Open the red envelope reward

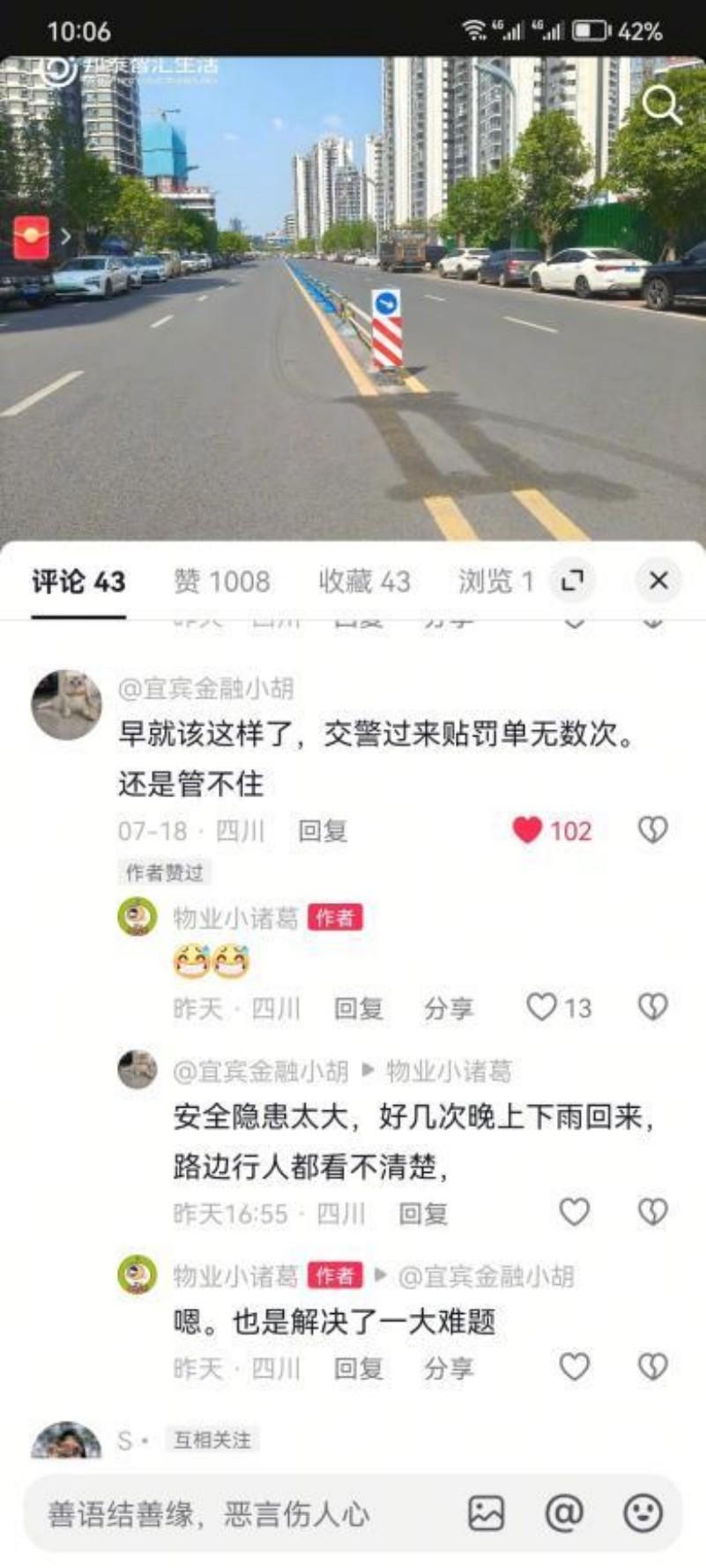pyautogui.click(x=31, y=237)
